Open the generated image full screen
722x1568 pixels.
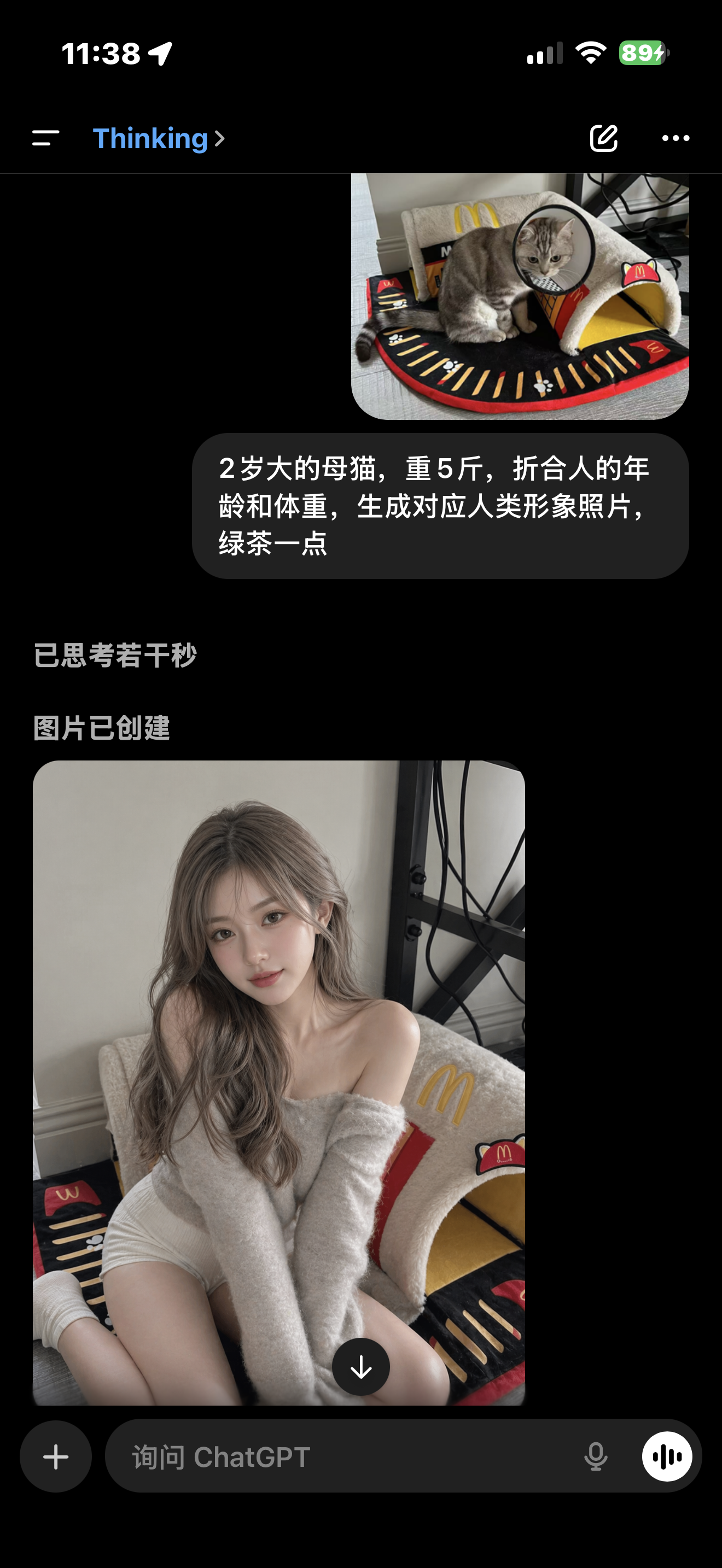tap(279, 1083)
